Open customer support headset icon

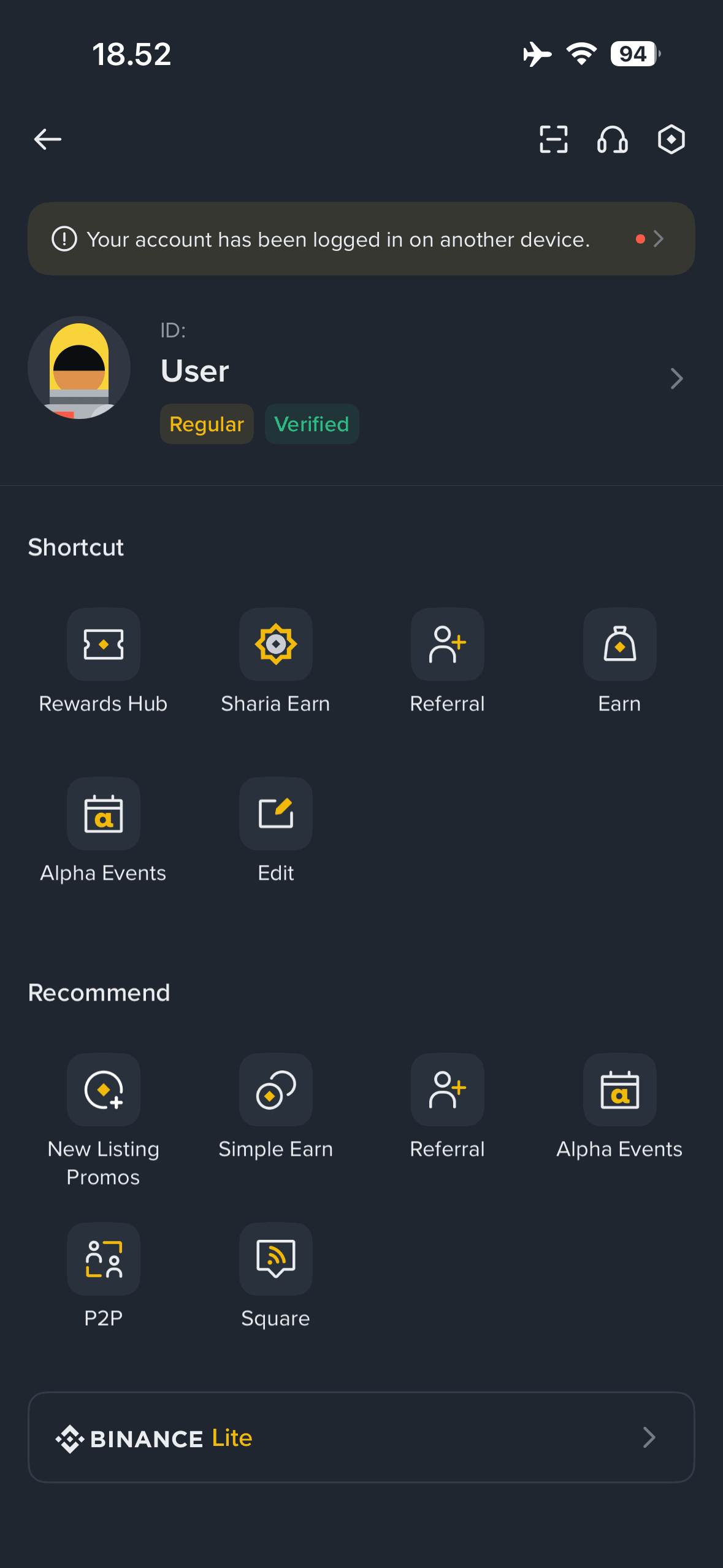click(611, 140)
